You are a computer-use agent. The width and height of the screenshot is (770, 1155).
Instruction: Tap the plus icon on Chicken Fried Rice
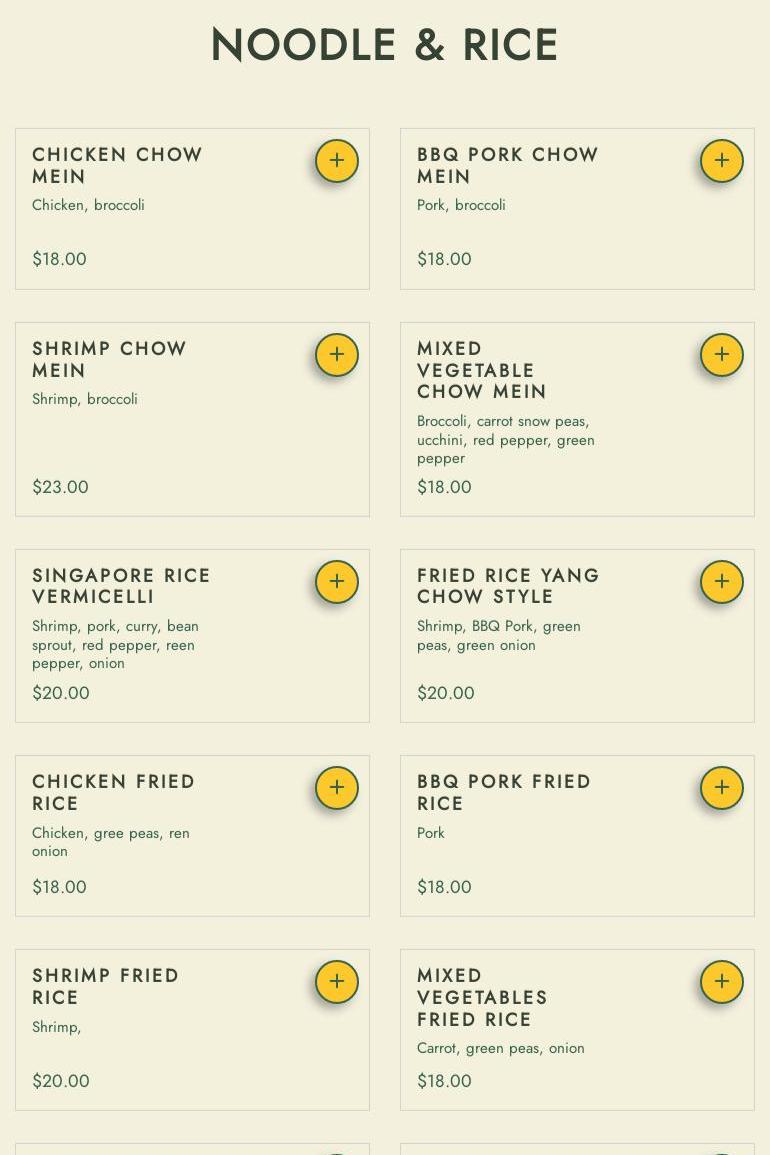coord(337,788)
